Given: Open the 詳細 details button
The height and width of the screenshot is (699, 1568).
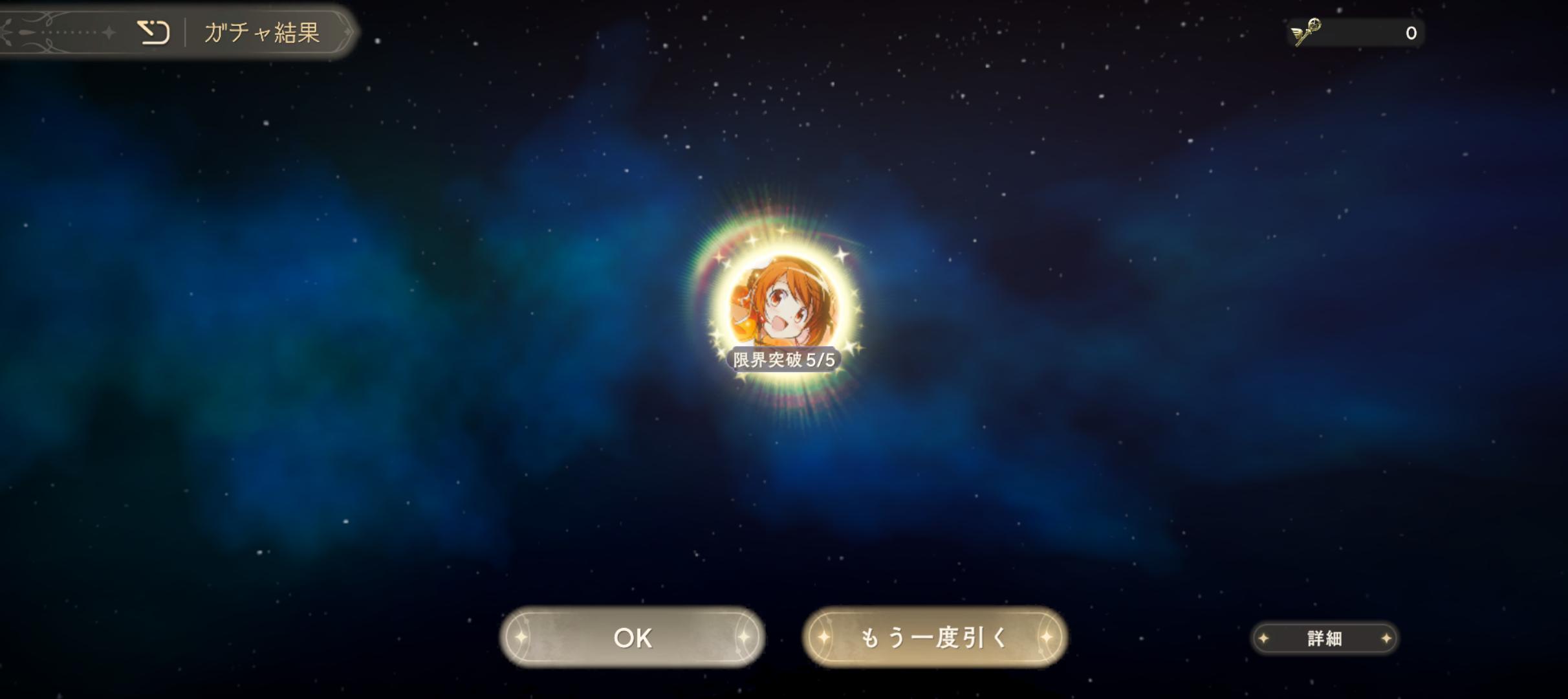Looking at the screenshot, I should pos(1324,639).
